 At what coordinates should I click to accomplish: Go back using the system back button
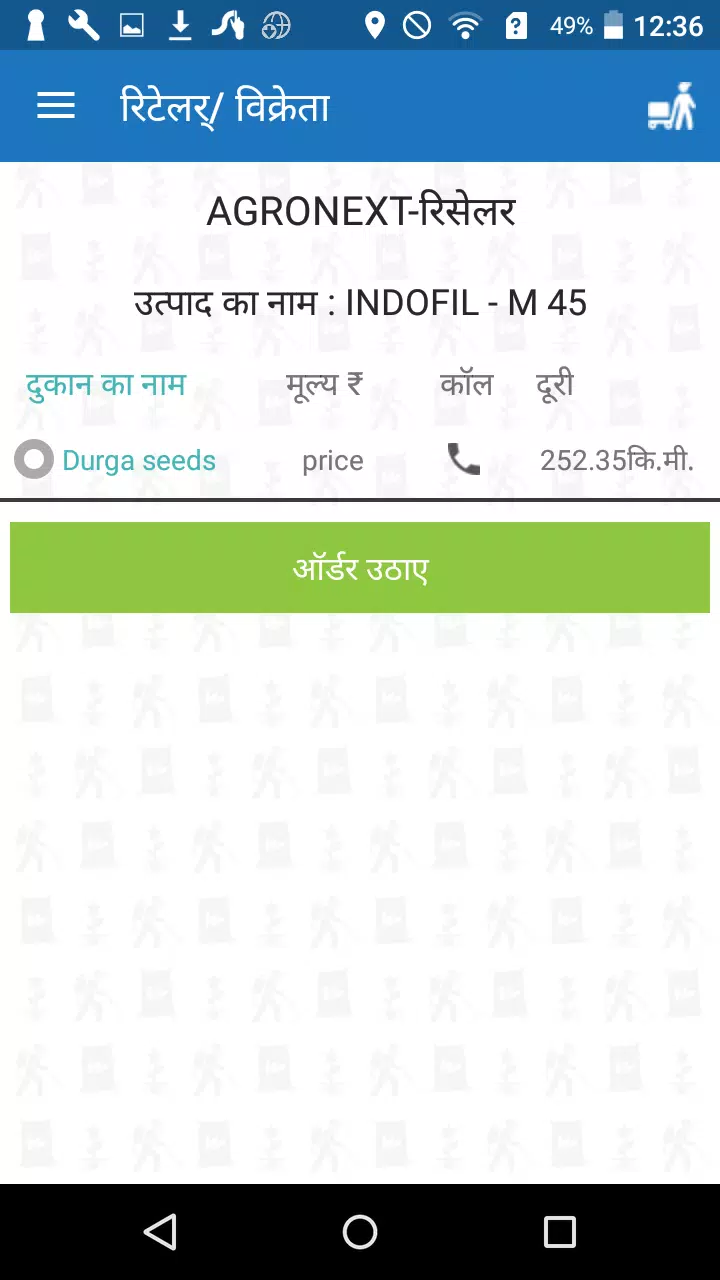pyautogui.click(x=160, y=1232)
